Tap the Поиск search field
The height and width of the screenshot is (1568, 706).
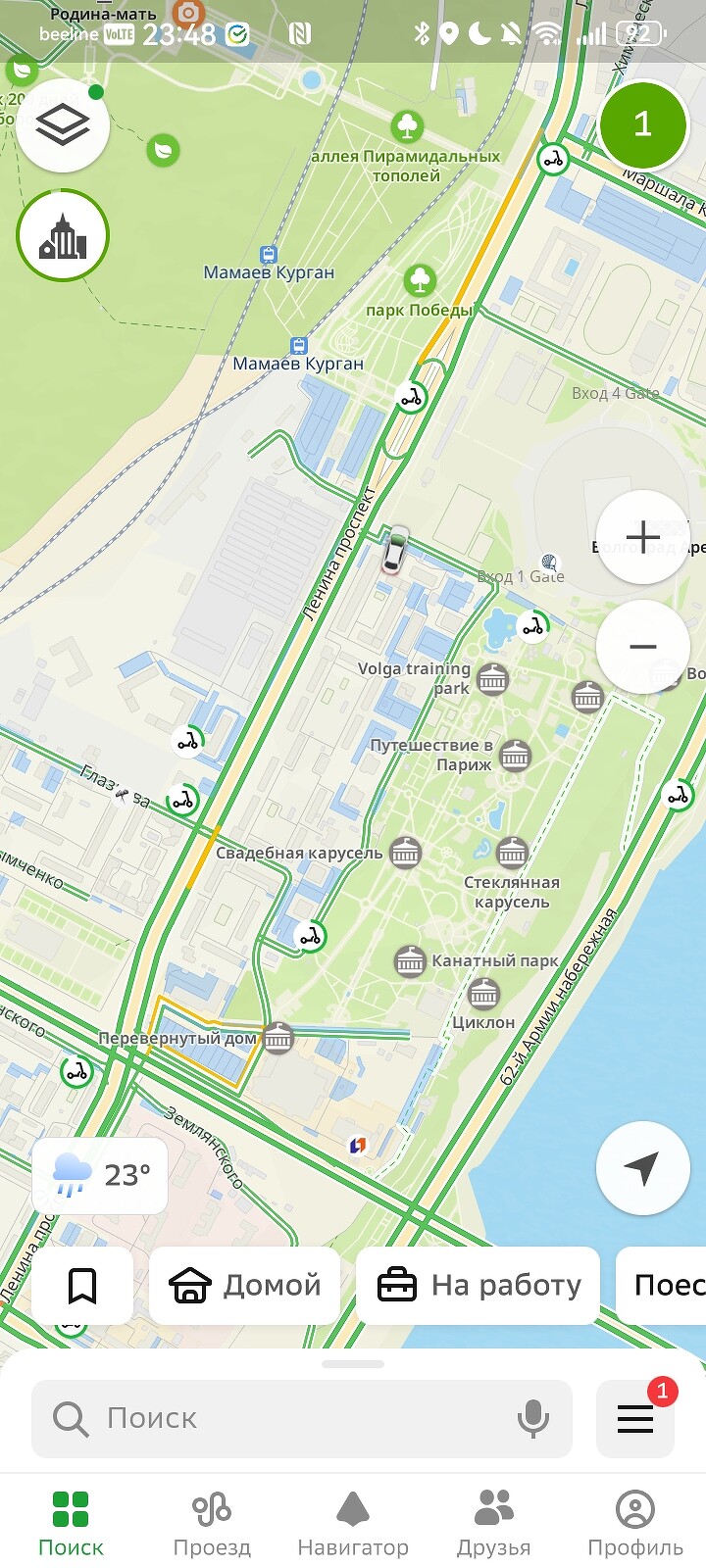pyautogui.click(x=284, y=1418)
